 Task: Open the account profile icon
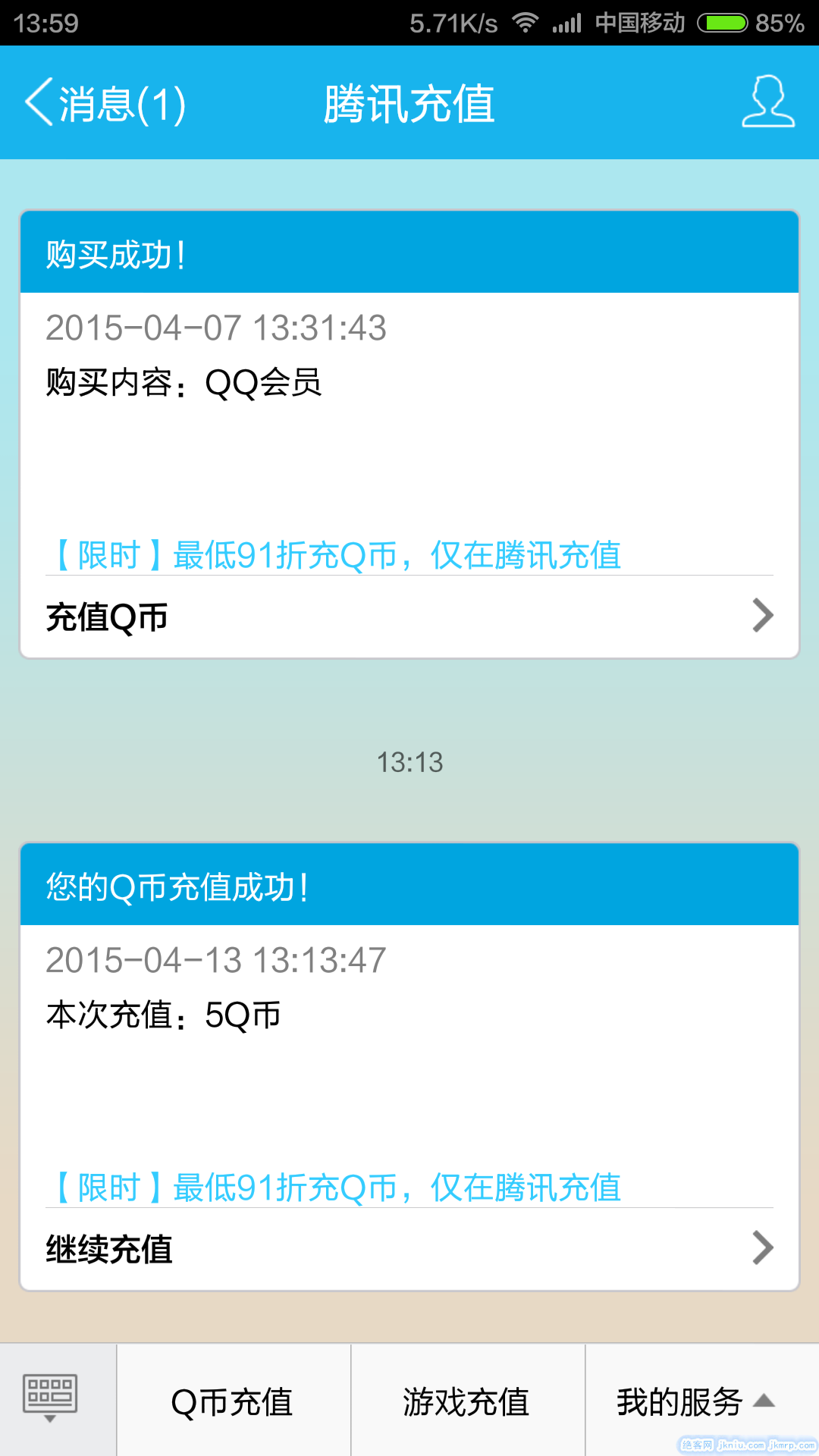click(x=767, y=102)
